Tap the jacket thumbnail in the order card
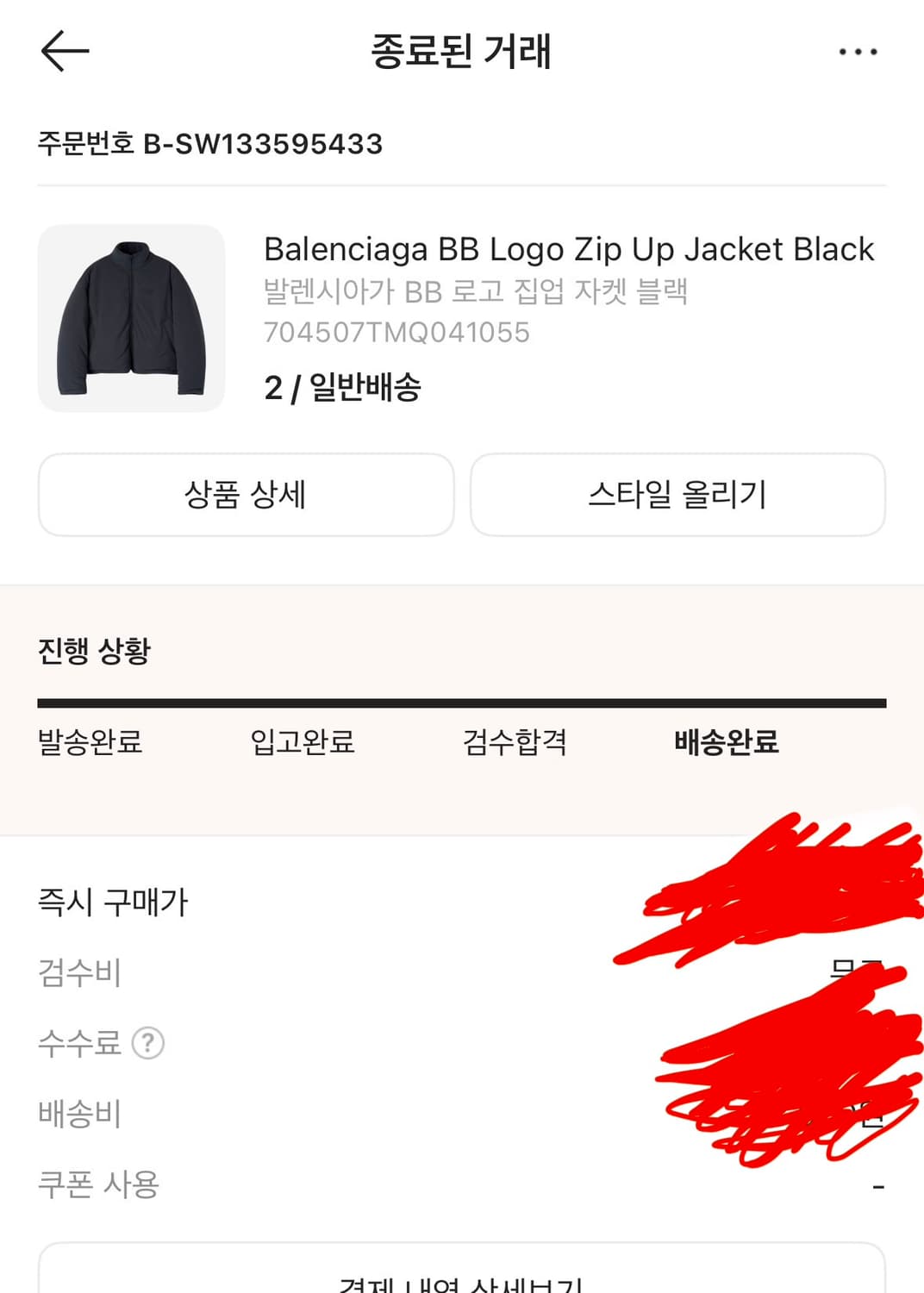The image size is (924, 1293). (130, 317)
